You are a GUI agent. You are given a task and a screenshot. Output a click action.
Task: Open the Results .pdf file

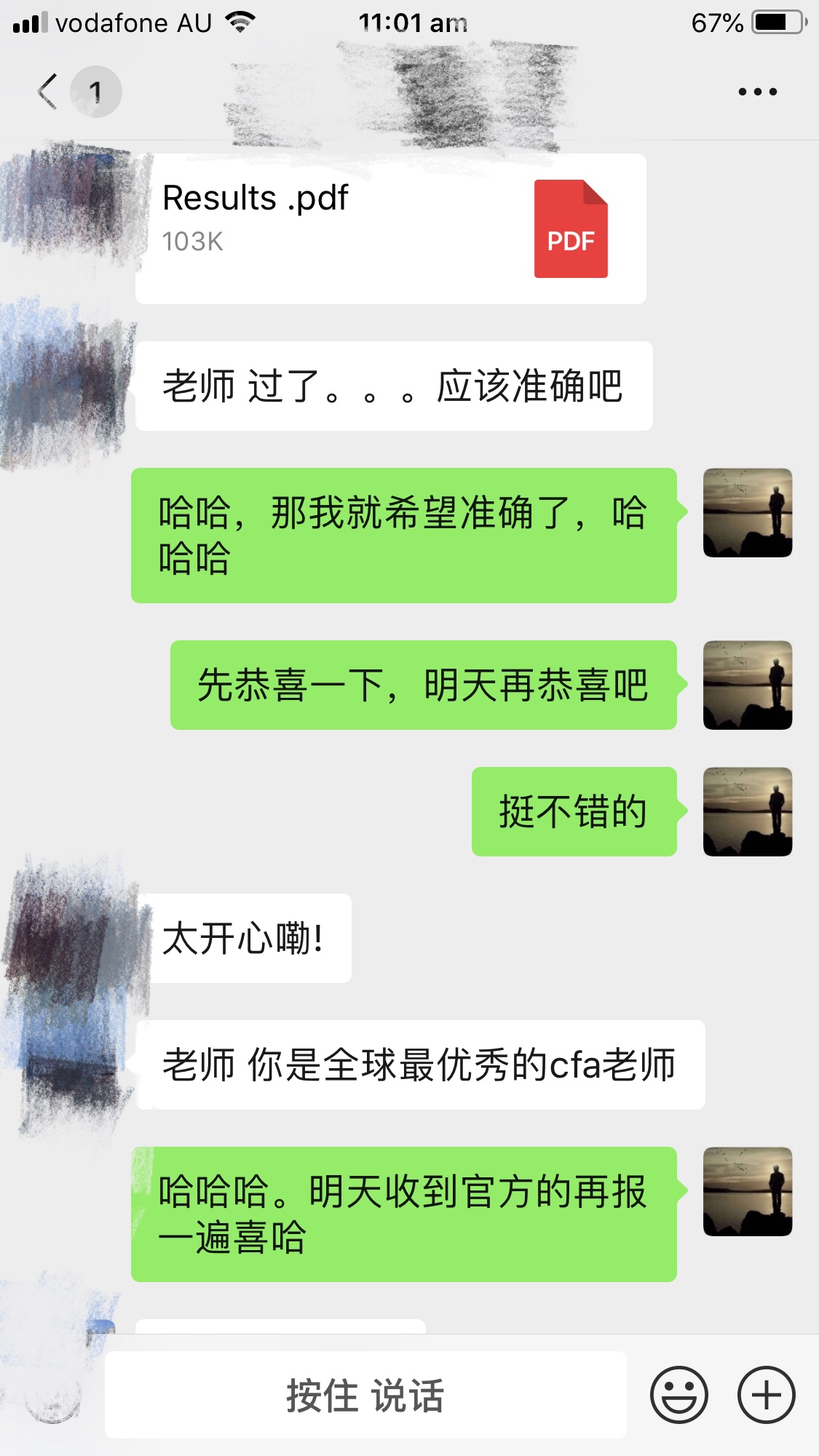pos(390,228)
